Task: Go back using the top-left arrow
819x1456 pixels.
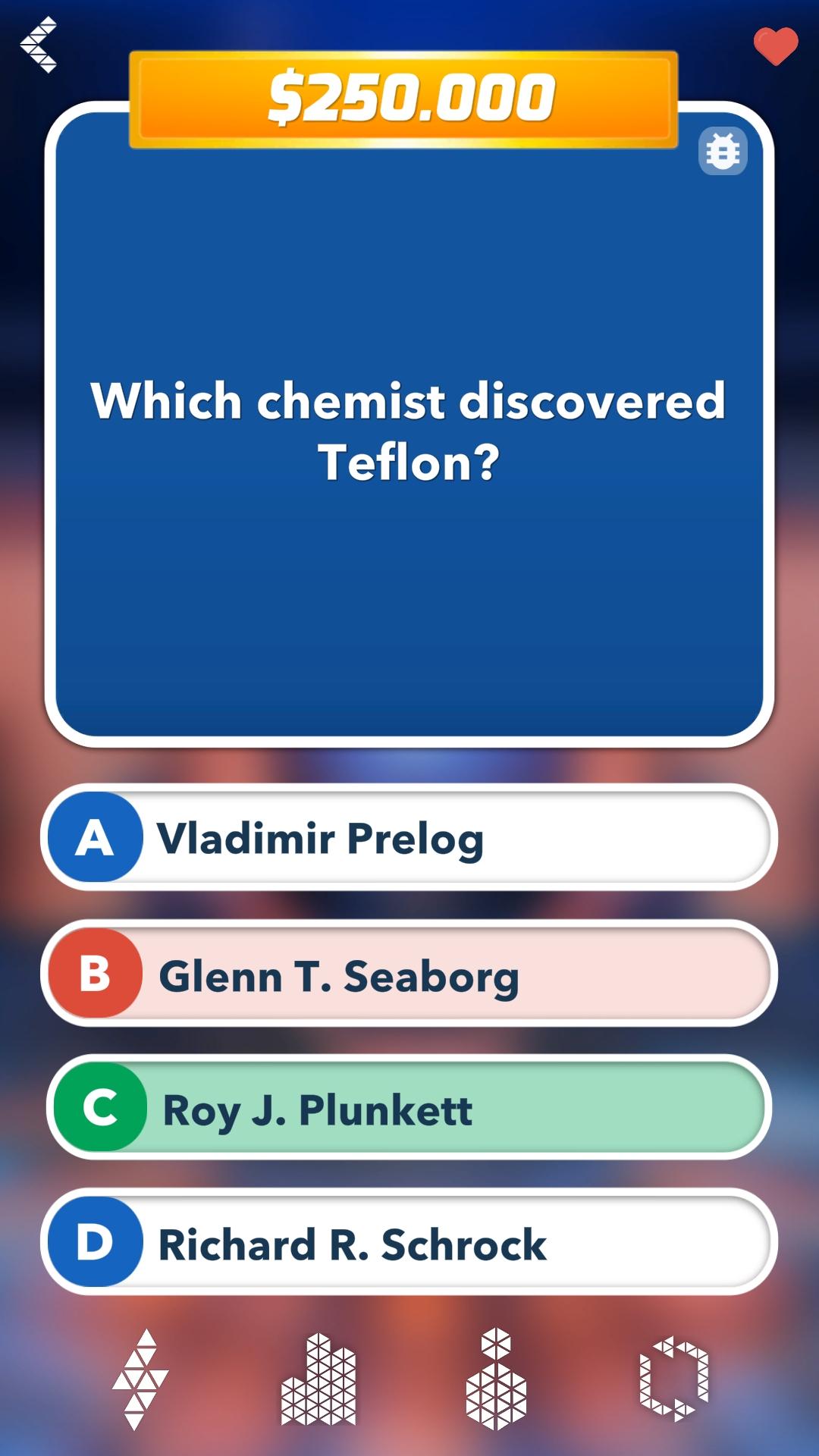Action: [x=39, y=45]
